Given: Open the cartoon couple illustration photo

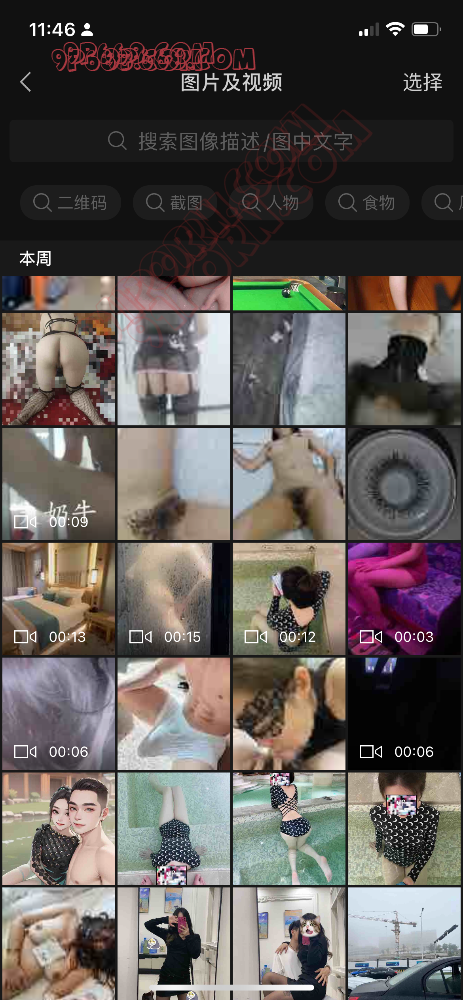Looking at the screenshot, I should click(x=59, y=829).
